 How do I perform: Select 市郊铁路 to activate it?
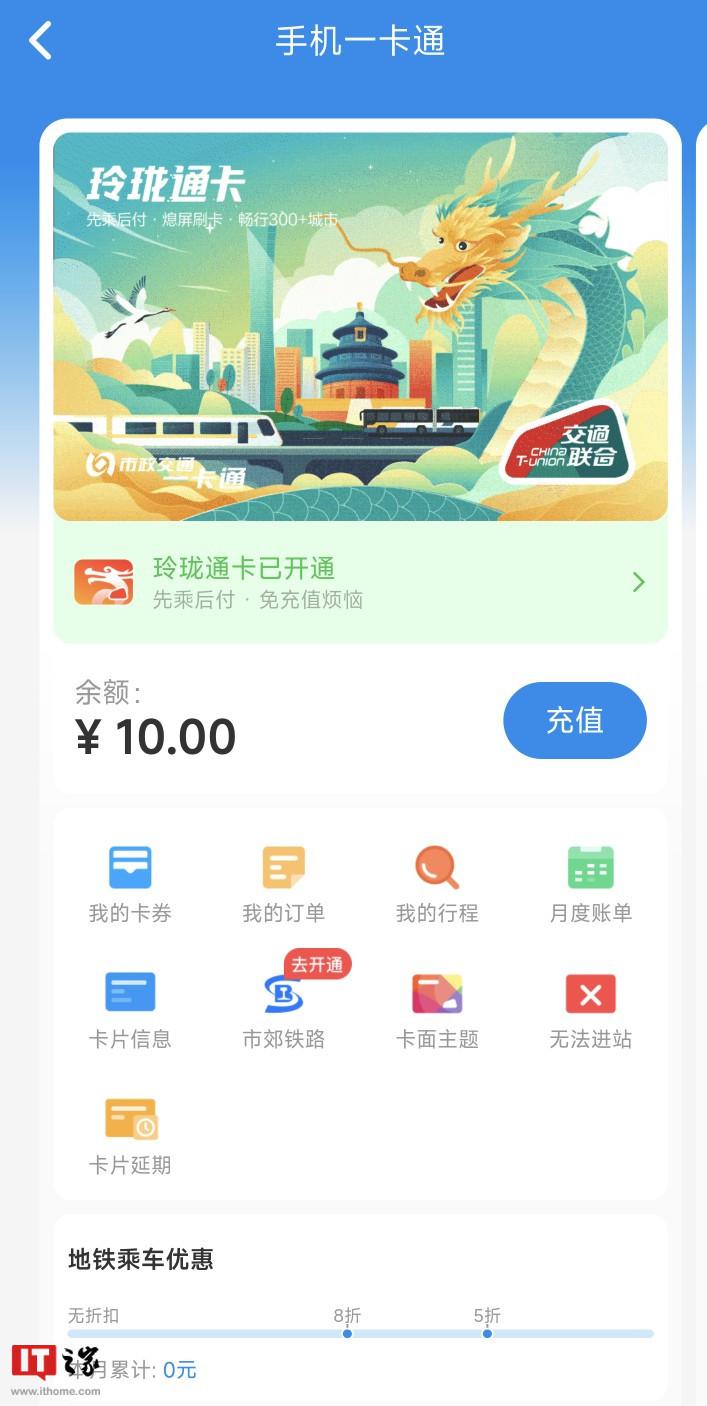(x=284, y=1009)
